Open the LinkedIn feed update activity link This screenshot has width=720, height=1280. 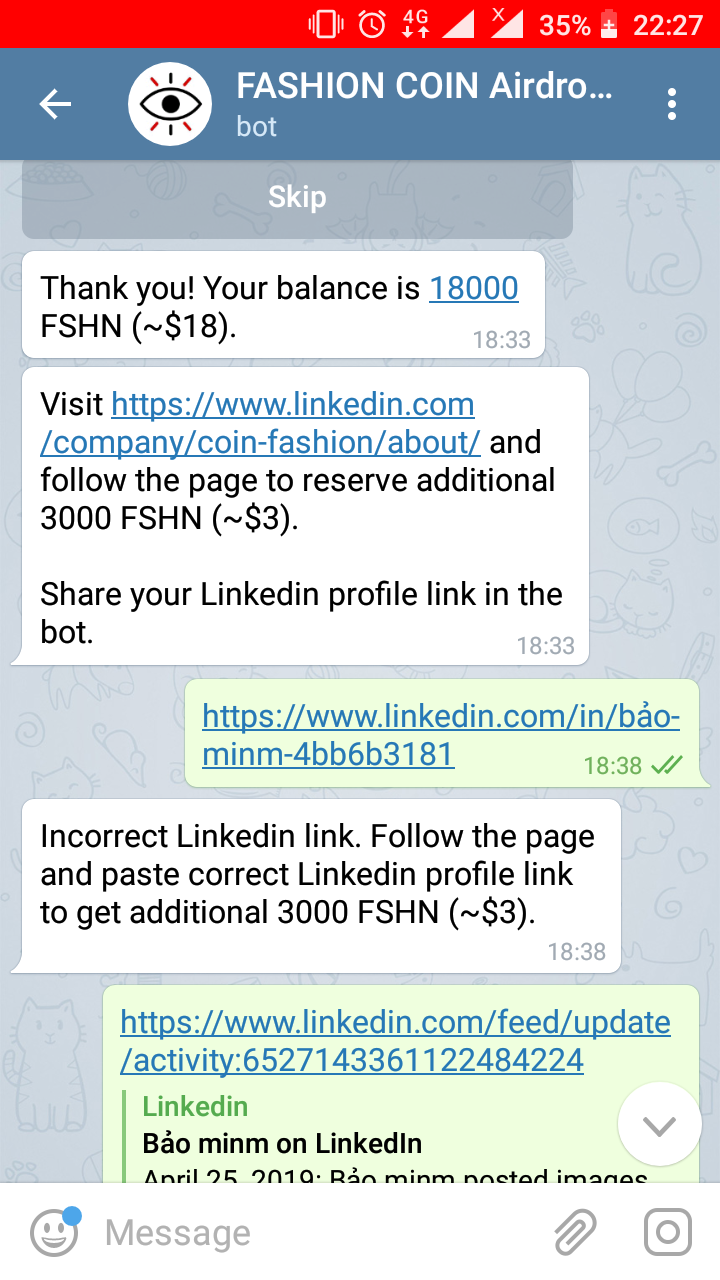click(x=395, y=1040)
